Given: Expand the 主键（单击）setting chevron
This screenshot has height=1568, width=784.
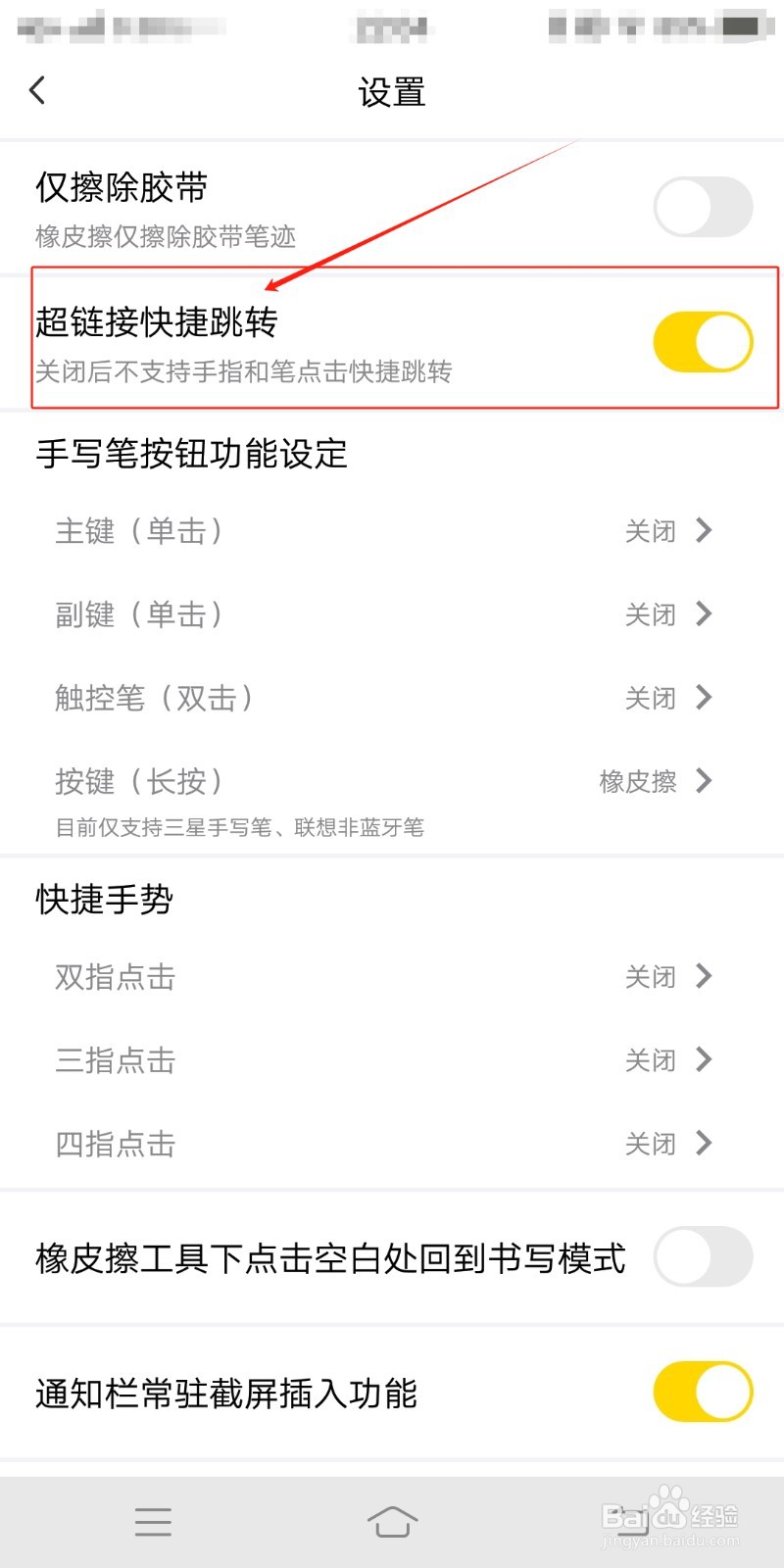Looking at the screenshot, I should coord(704,531).
